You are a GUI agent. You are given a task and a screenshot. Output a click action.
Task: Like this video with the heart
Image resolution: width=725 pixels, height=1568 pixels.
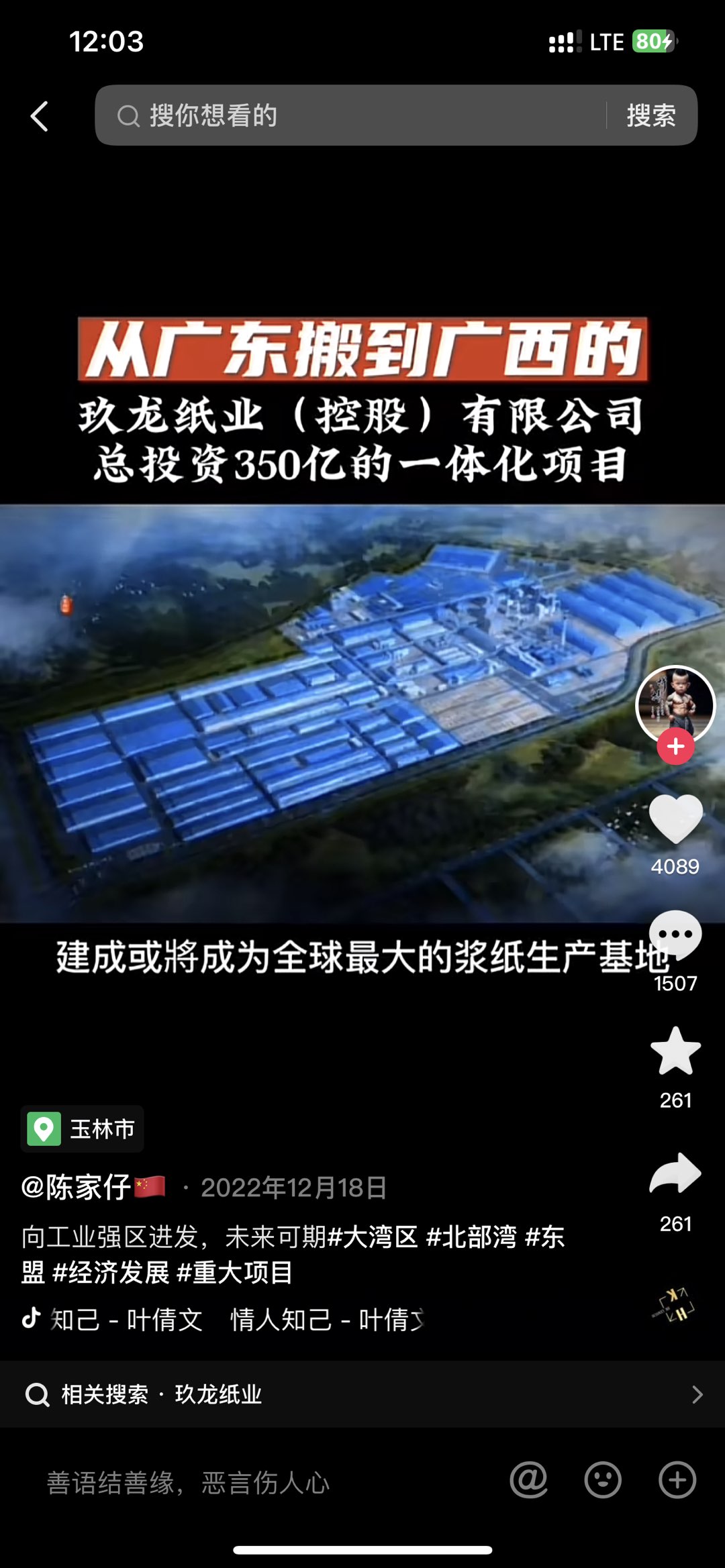pos(675,818)
